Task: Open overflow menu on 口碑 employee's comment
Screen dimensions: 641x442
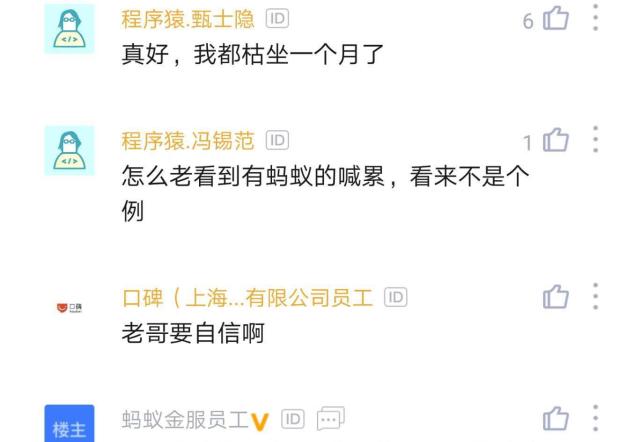Action: click(595, 296)
